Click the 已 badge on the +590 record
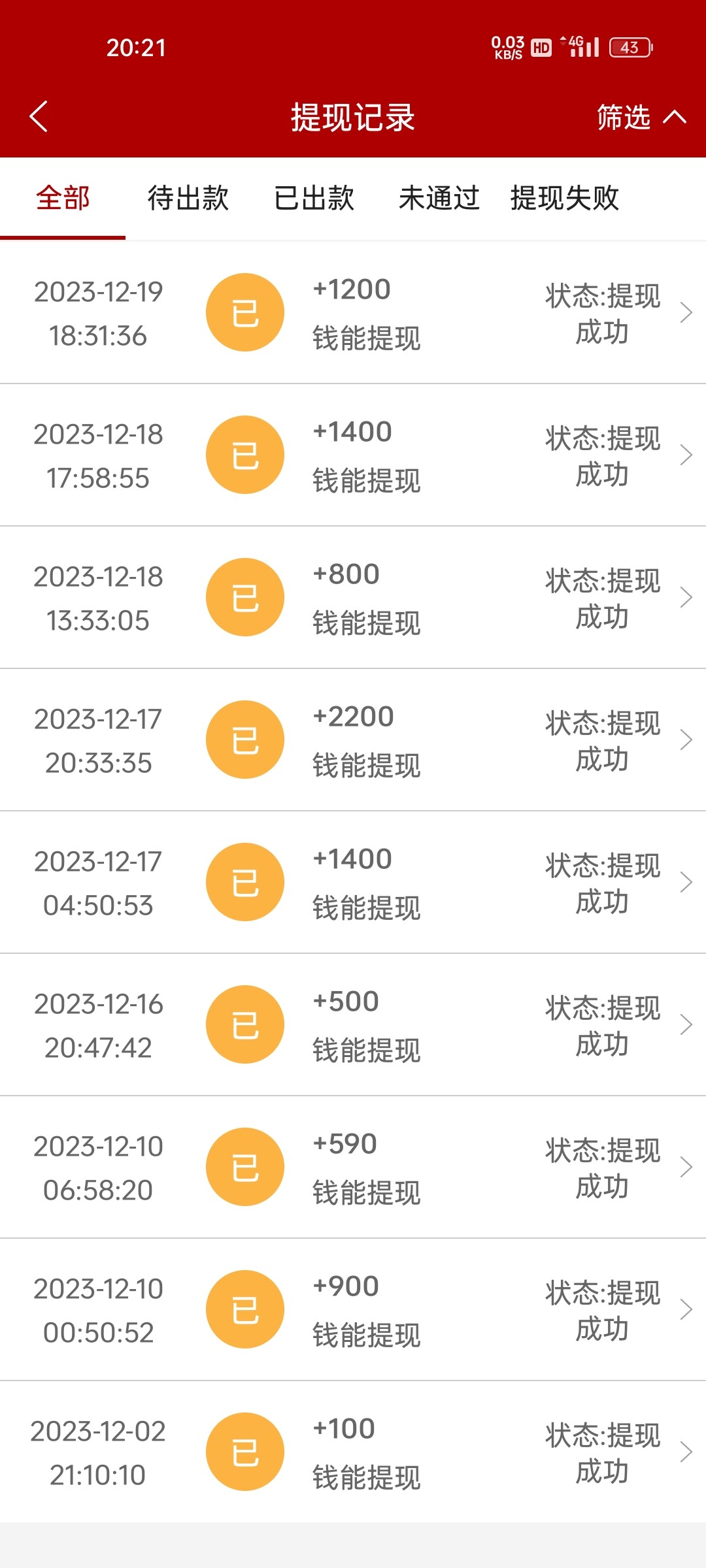This screenshot has width=706, height=1568. (244, 1167)
